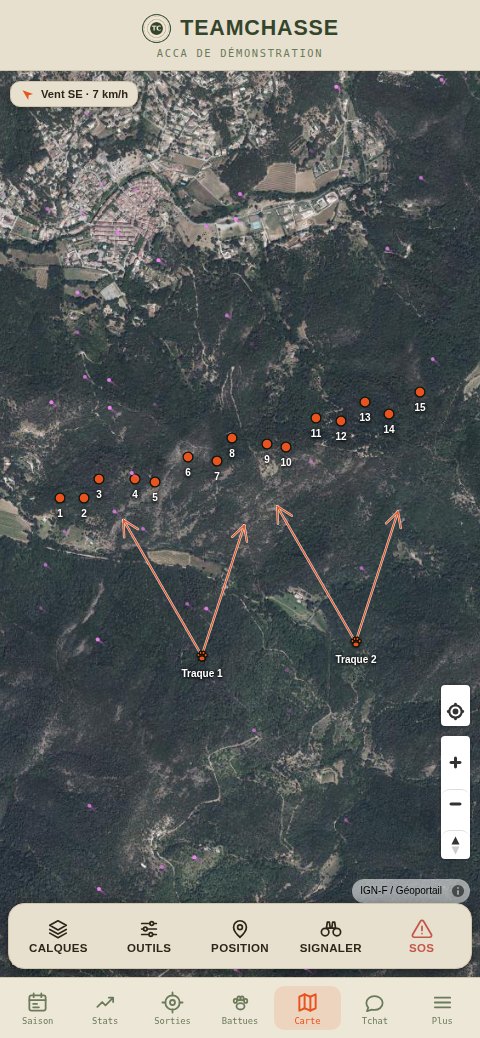
Task: Open the Outils tools menu
Action: pyautogui.click(x=149, y=937)
